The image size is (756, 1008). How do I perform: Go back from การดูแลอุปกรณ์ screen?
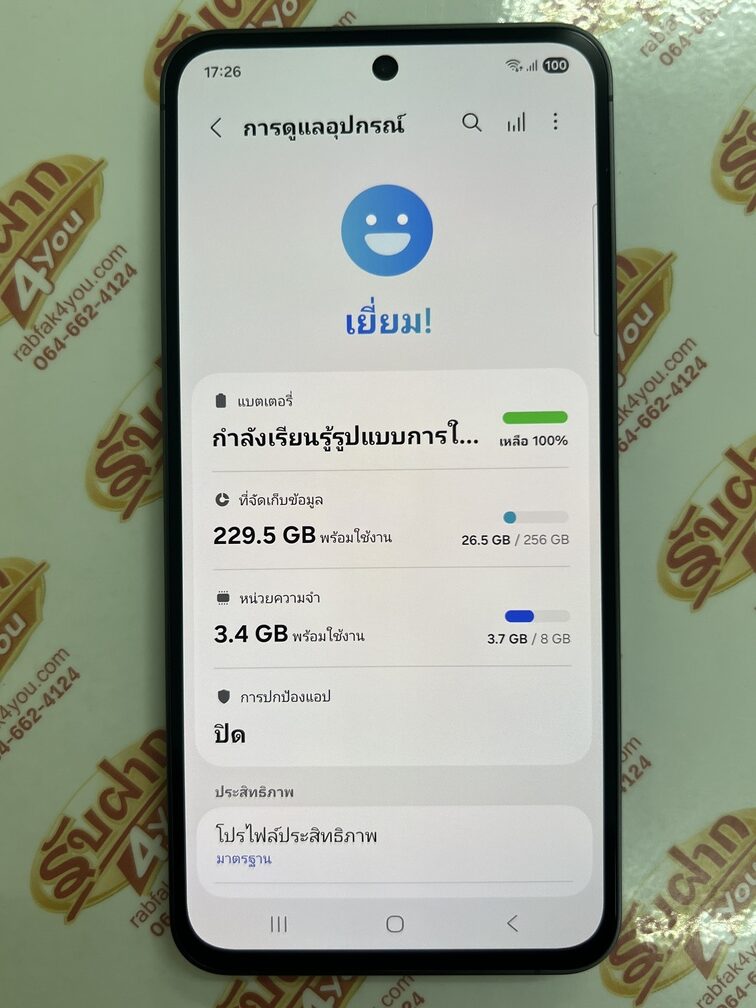216,127
